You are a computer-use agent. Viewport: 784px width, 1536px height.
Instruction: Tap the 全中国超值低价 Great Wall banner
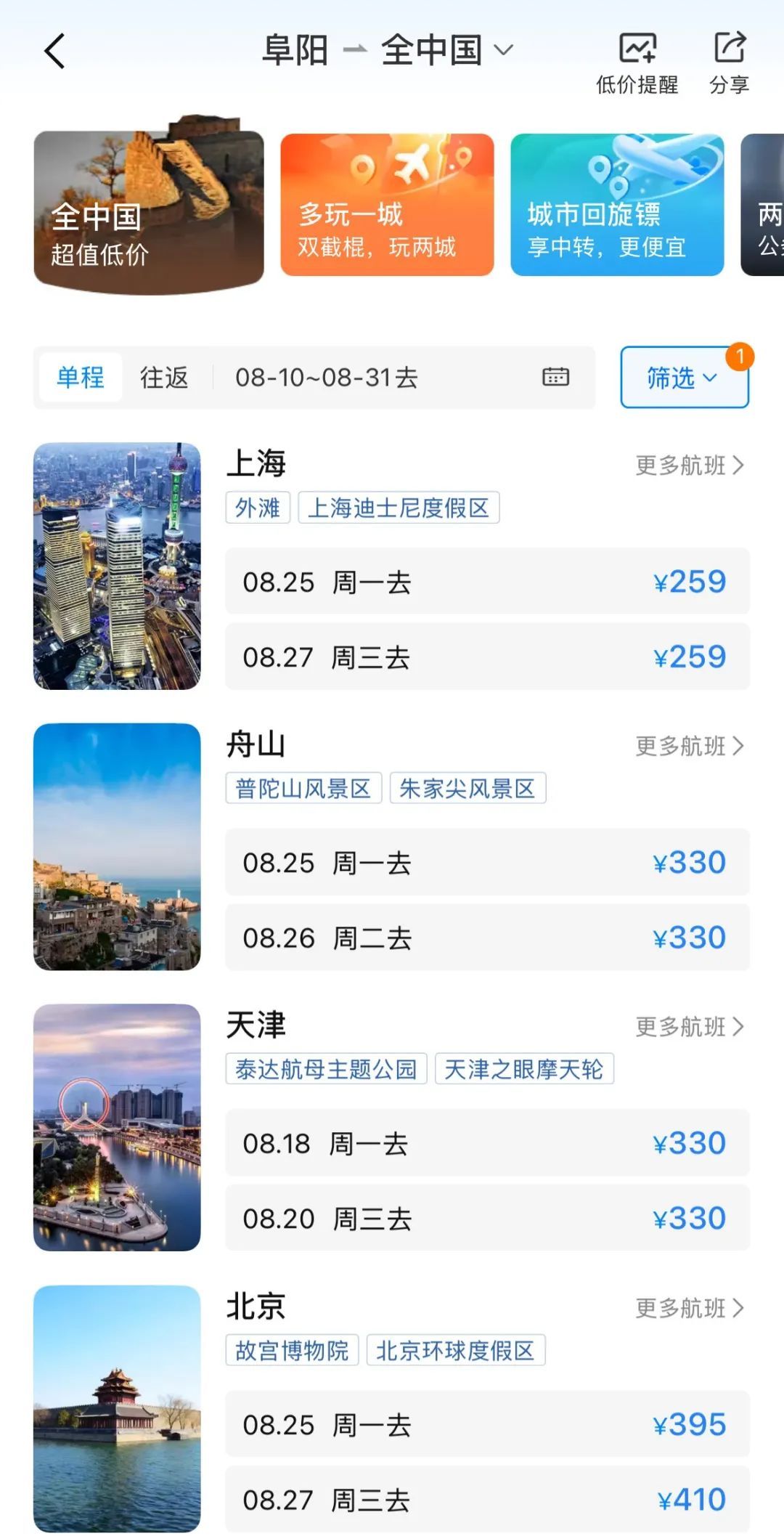(149, 205)
